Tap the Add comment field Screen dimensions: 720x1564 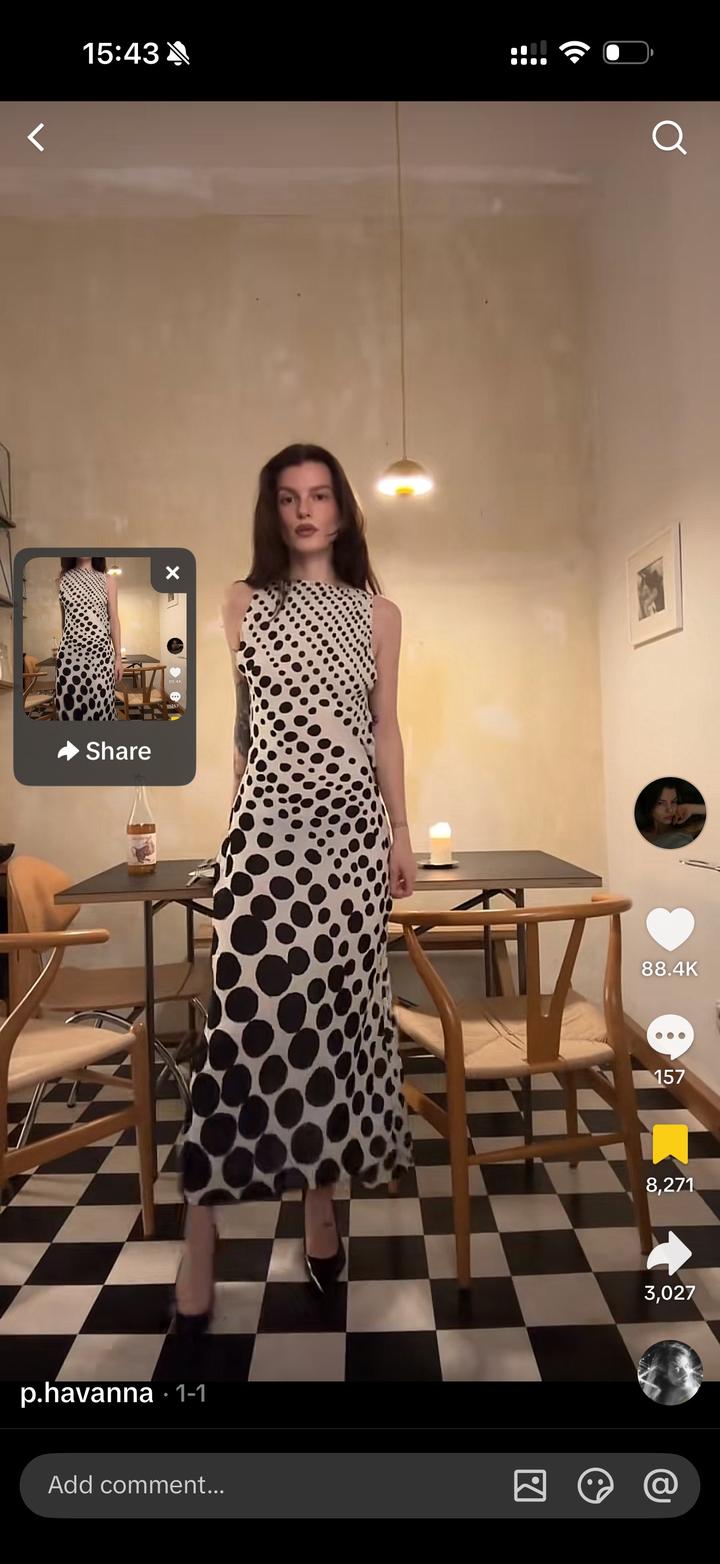click(x=250, y=1485)
